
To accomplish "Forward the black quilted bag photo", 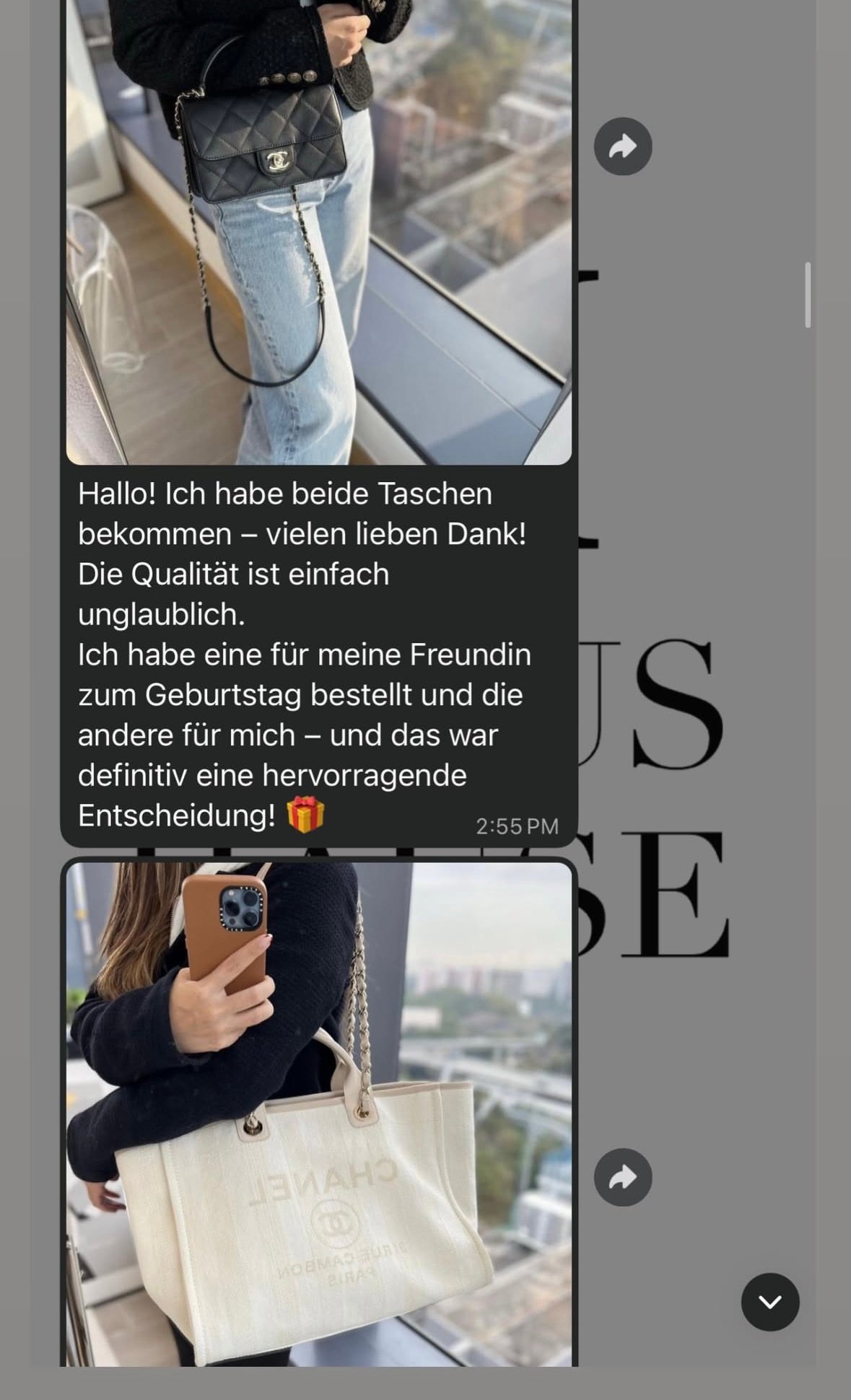I will pos(622,146).
